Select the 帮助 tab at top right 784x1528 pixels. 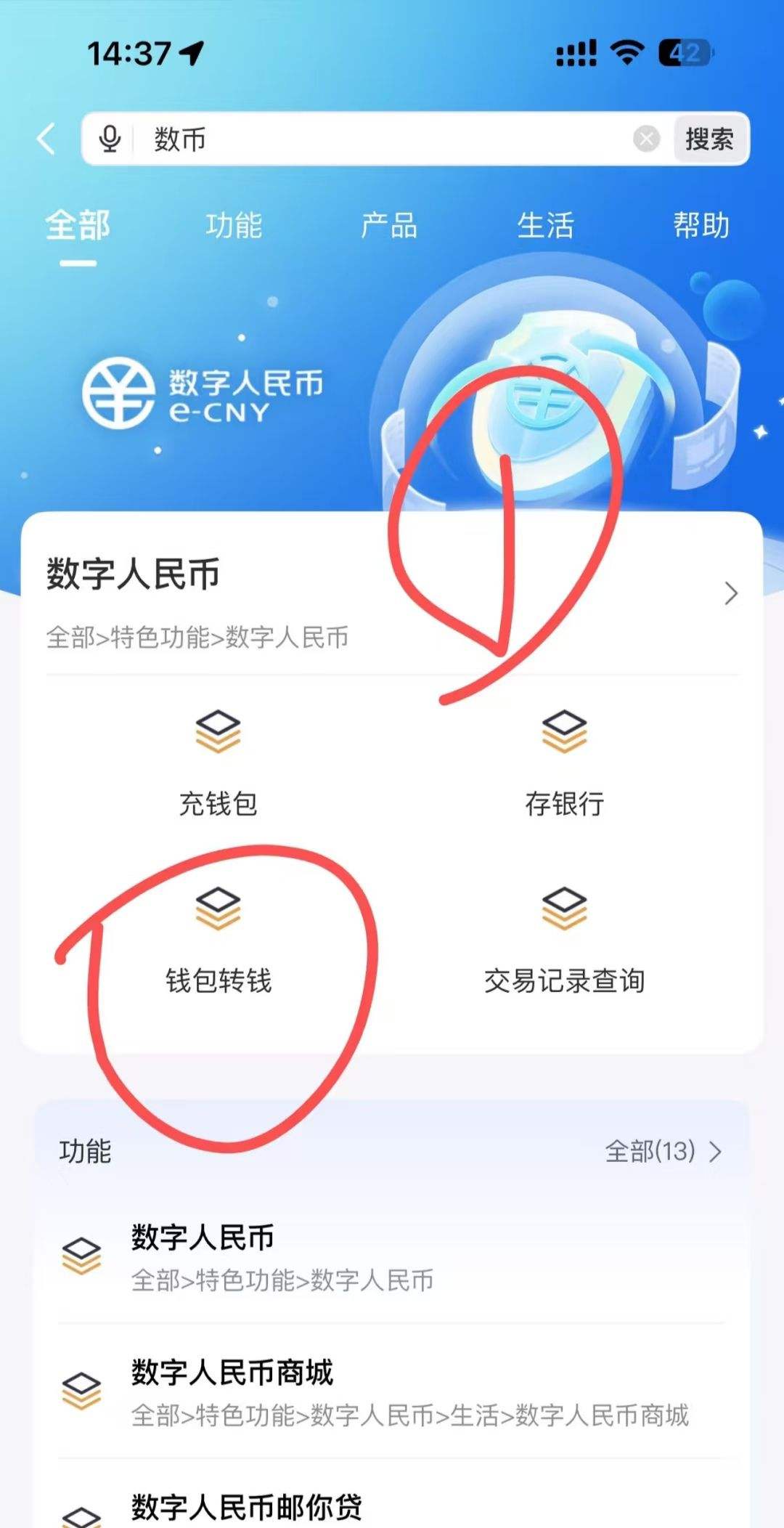(702, 226)
